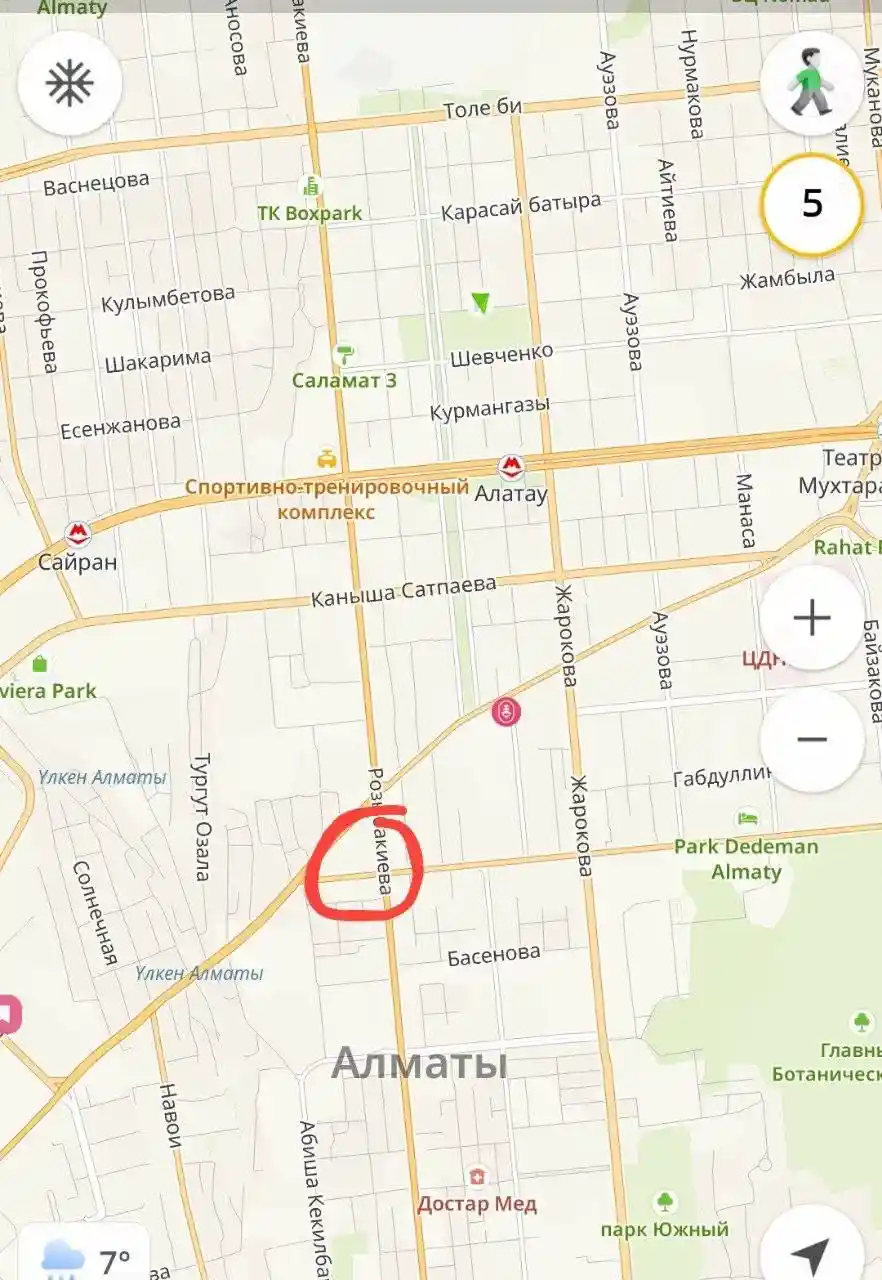Tap the snowflake button

[x=70, y=84]
